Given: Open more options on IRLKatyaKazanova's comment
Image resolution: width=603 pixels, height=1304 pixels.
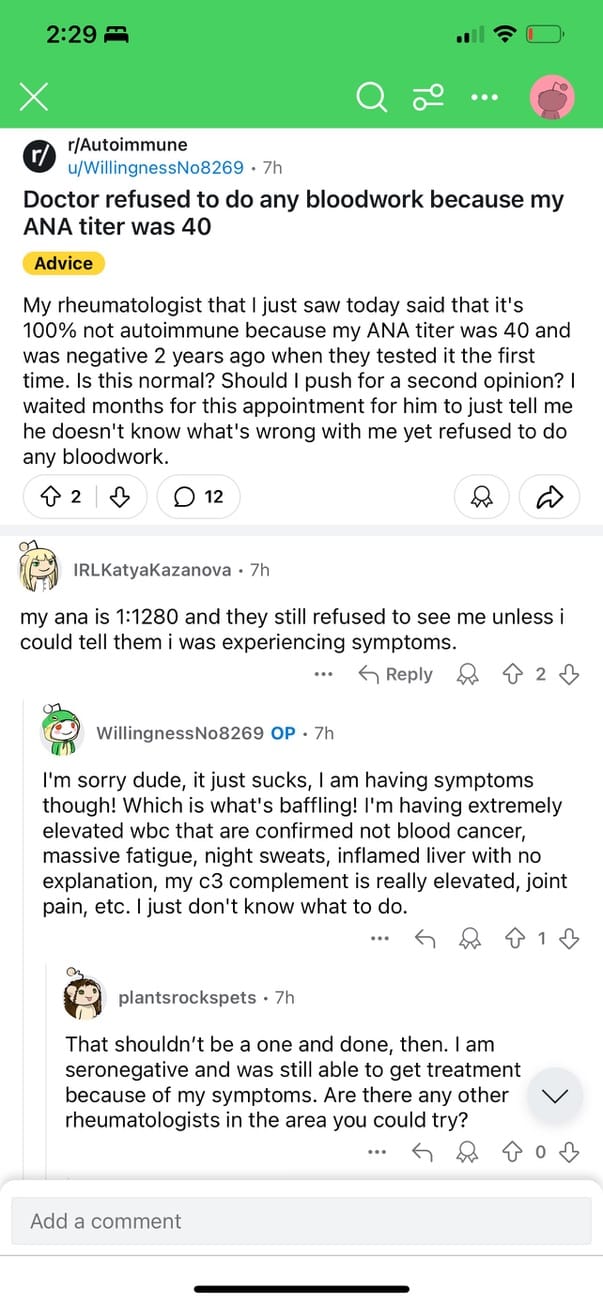Looking at the screenshot, I should [323, 674].
